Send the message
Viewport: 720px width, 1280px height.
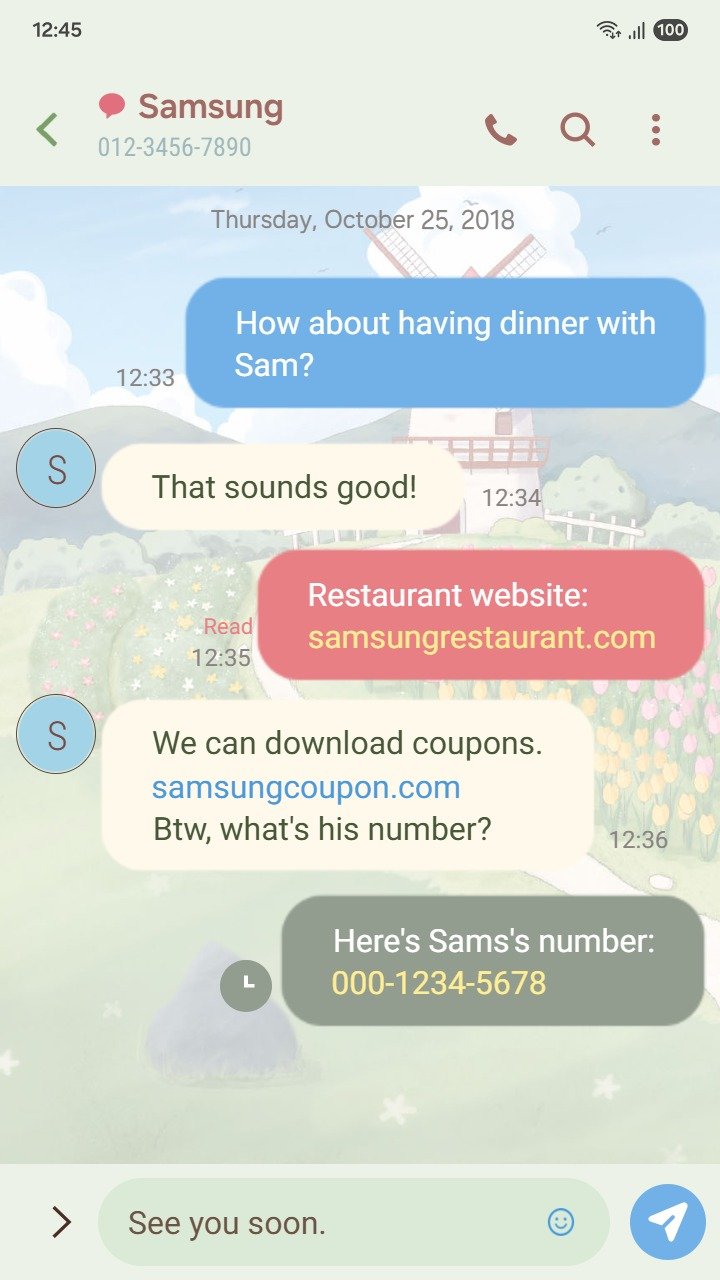(x=668, y=1221)
